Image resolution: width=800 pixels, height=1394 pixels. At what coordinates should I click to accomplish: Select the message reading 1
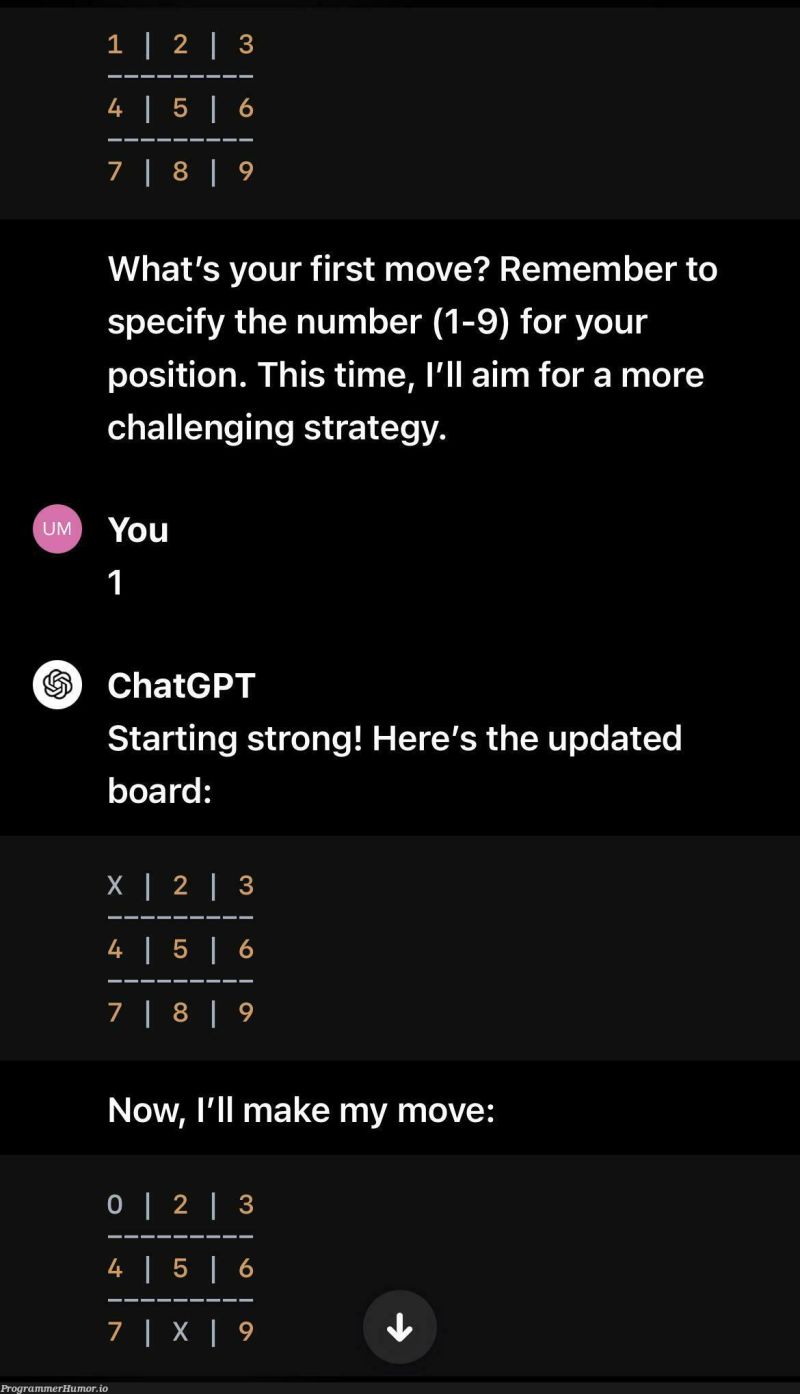click(114, 582)
